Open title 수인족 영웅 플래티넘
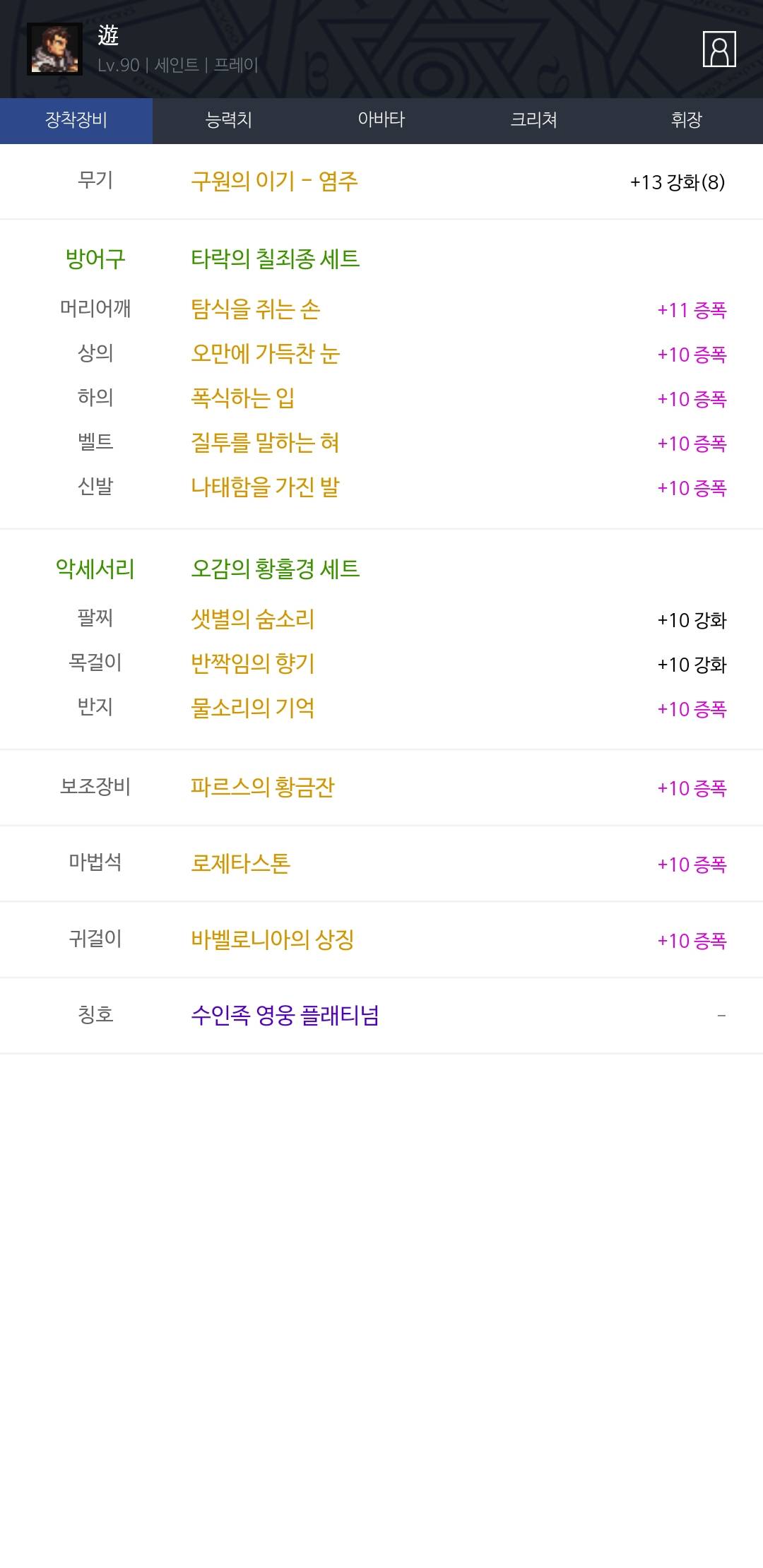This screenshot has height=1568, width=763. point(285,1016)
